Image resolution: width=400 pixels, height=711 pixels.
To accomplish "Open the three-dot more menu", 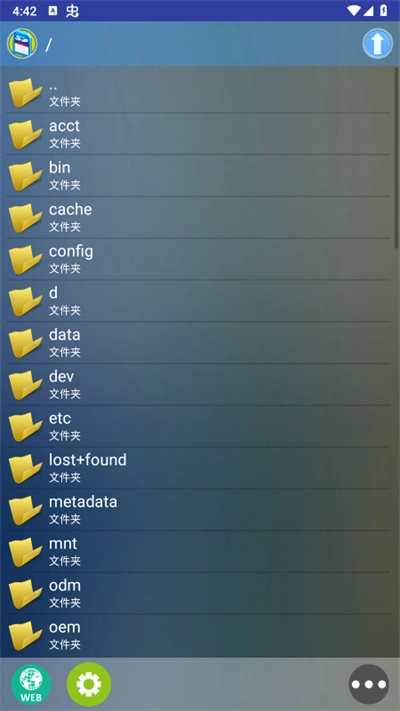I will pyautogui.click(x=369, y=684).
